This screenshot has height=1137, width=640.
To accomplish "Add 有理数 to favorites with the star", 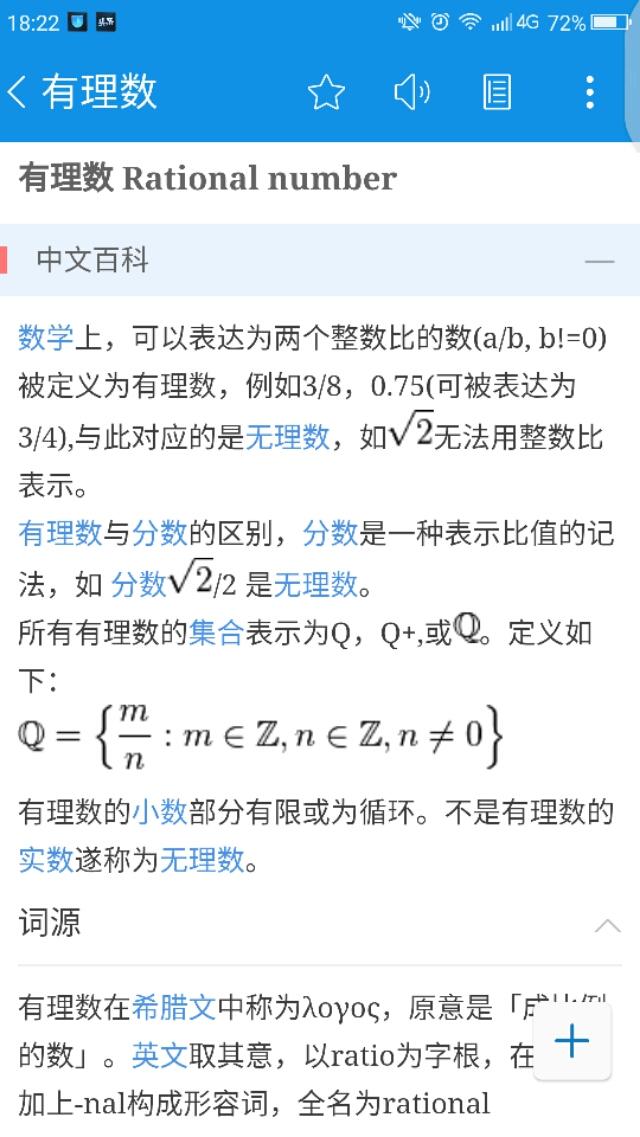I will click(x=326, y=92).
